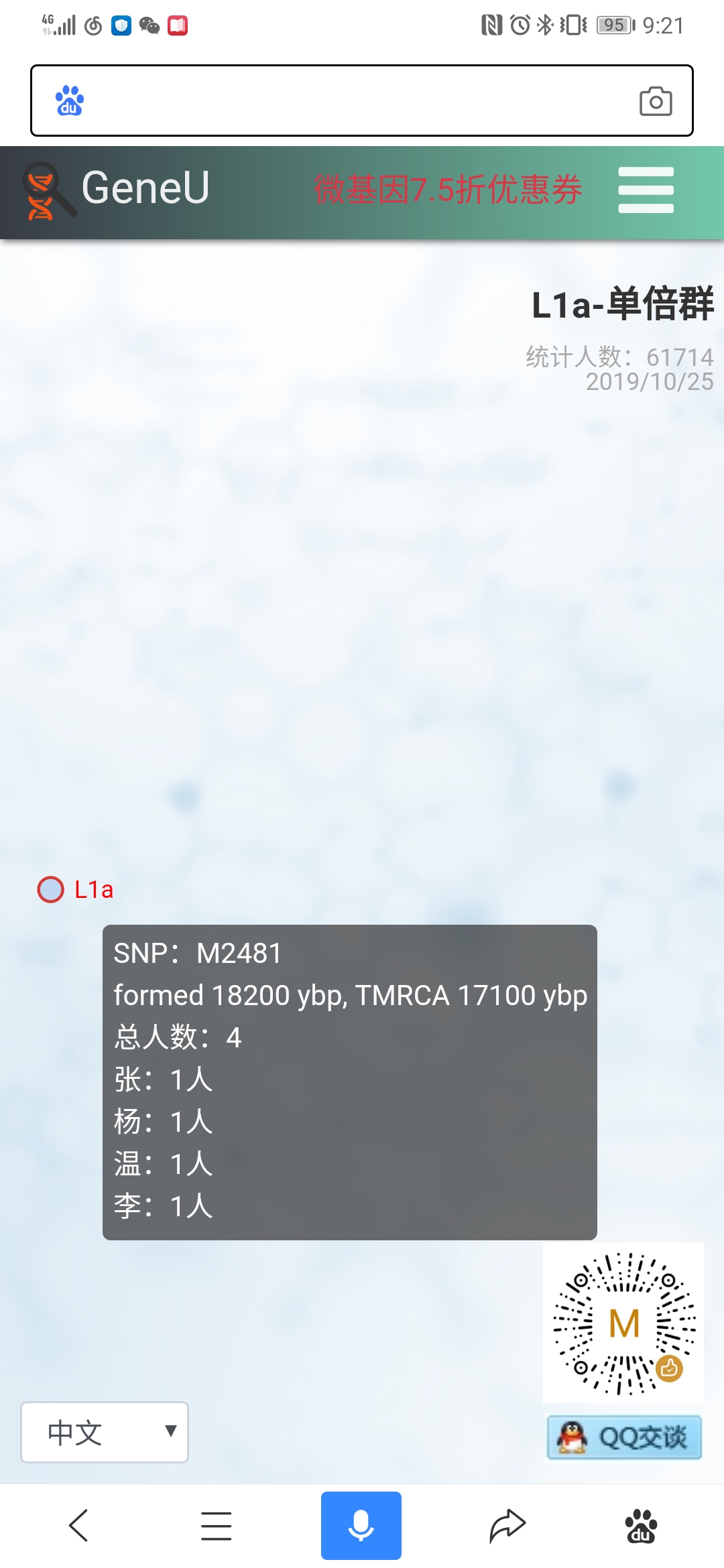Open the camera search icon
Viewport: 724px width, 1568px height.
656,101
